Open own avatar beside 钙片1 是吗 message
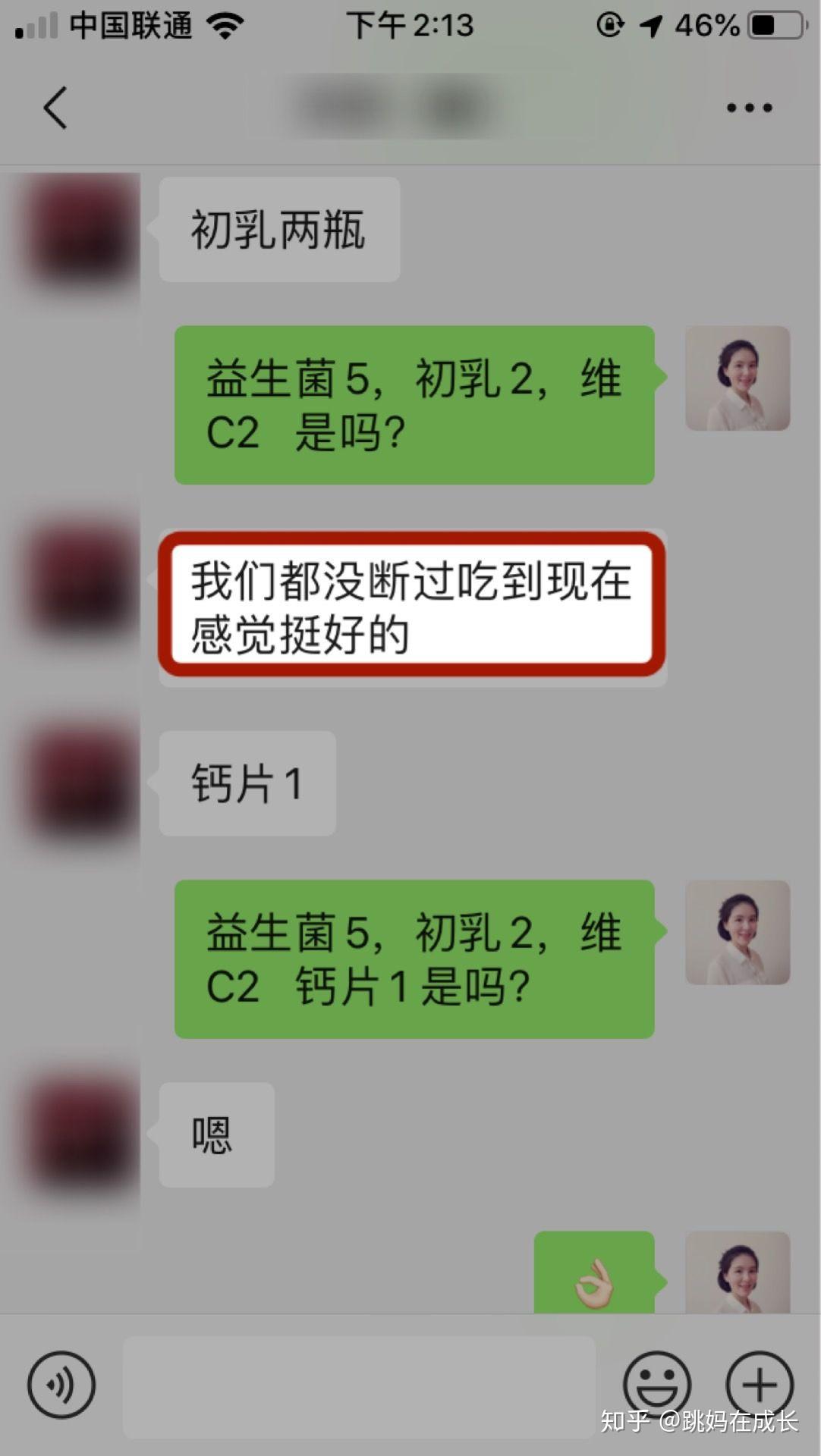 738,933
